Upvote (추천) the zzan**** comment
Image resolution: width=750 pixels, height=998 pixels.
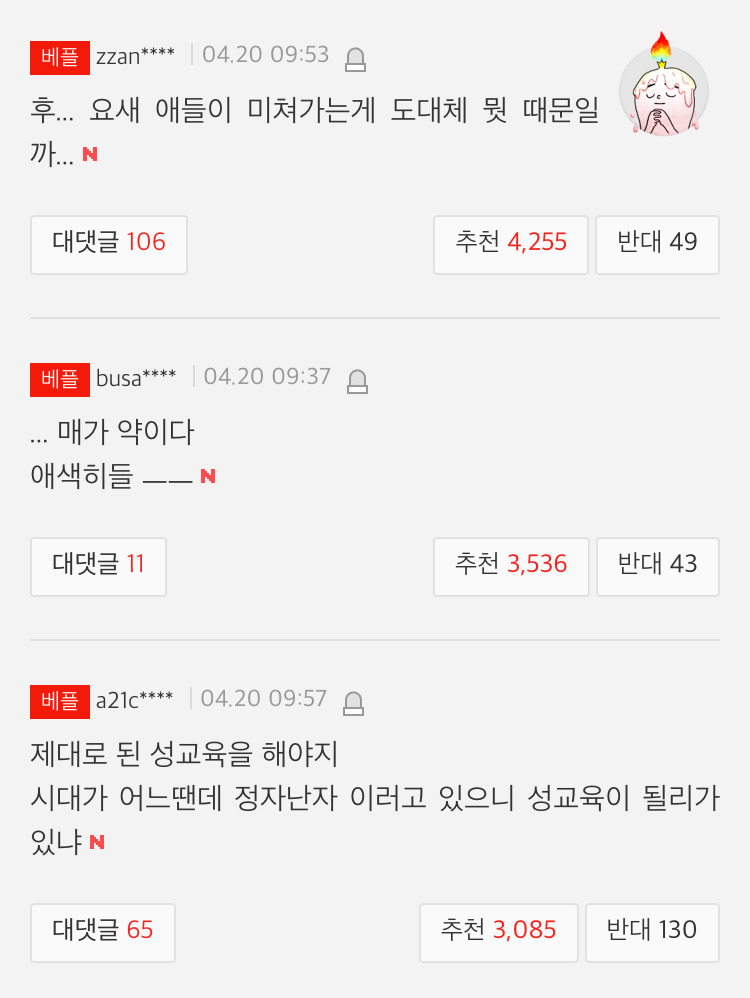pyautogui.click(x=511, y=245)
